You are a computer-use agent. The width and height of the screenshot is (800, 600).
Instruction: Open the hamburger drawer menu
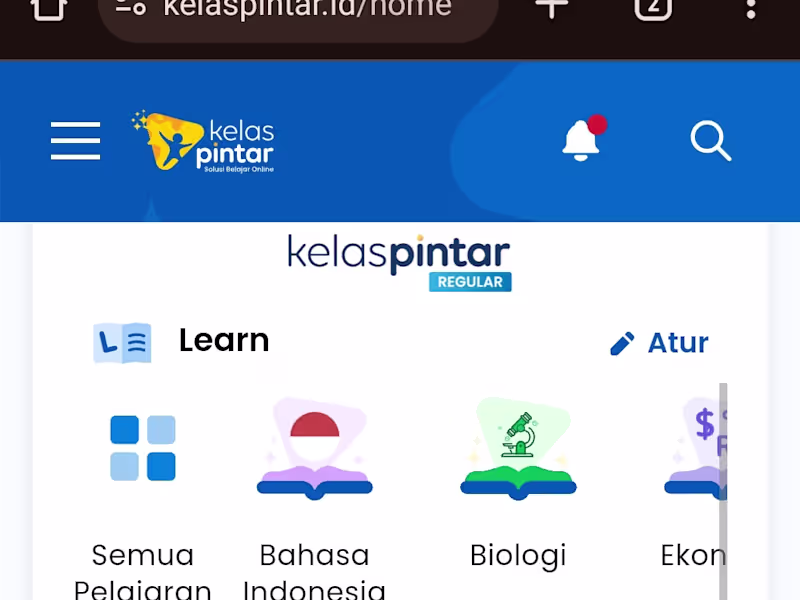[76, 141]
